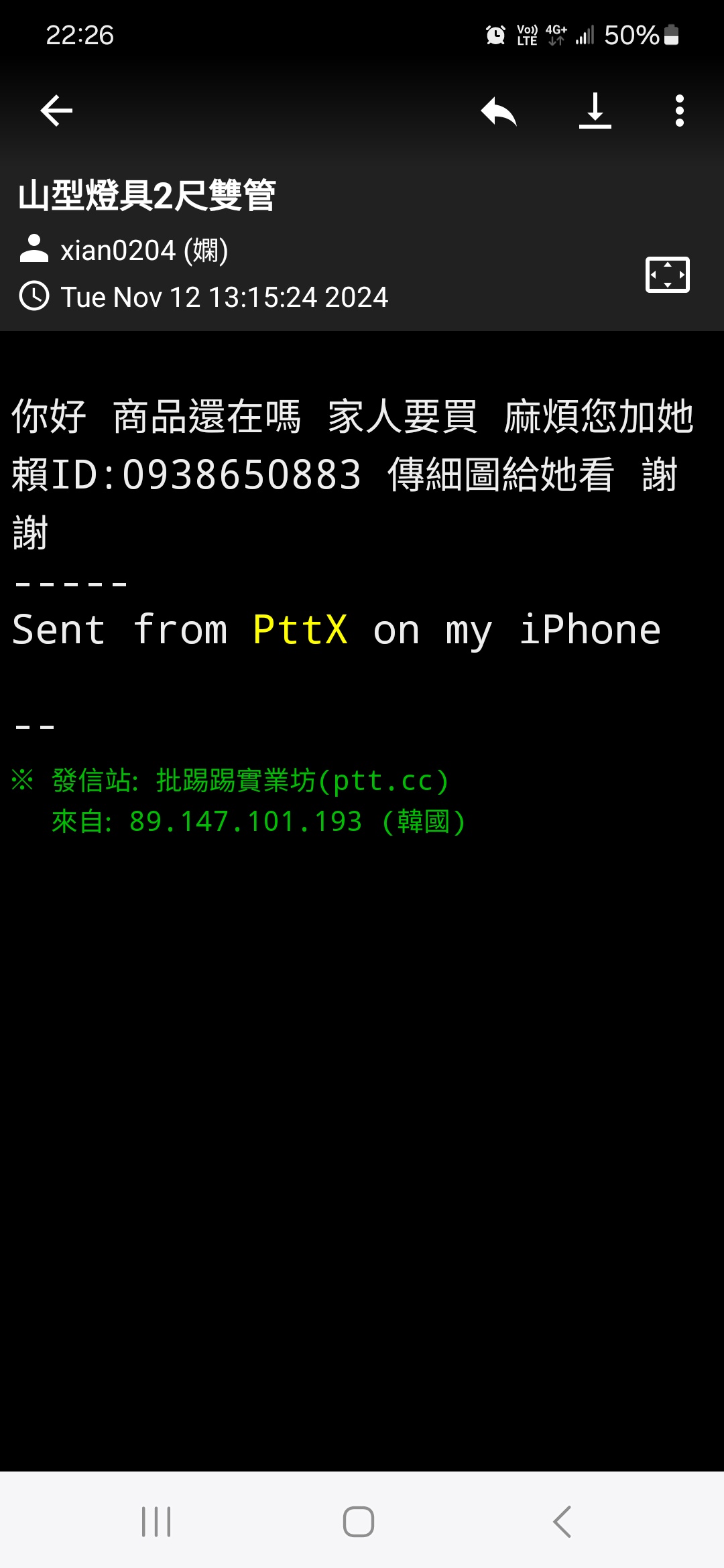
Task: Toggle the fullscreen view icon
Action: coord(668,275)
